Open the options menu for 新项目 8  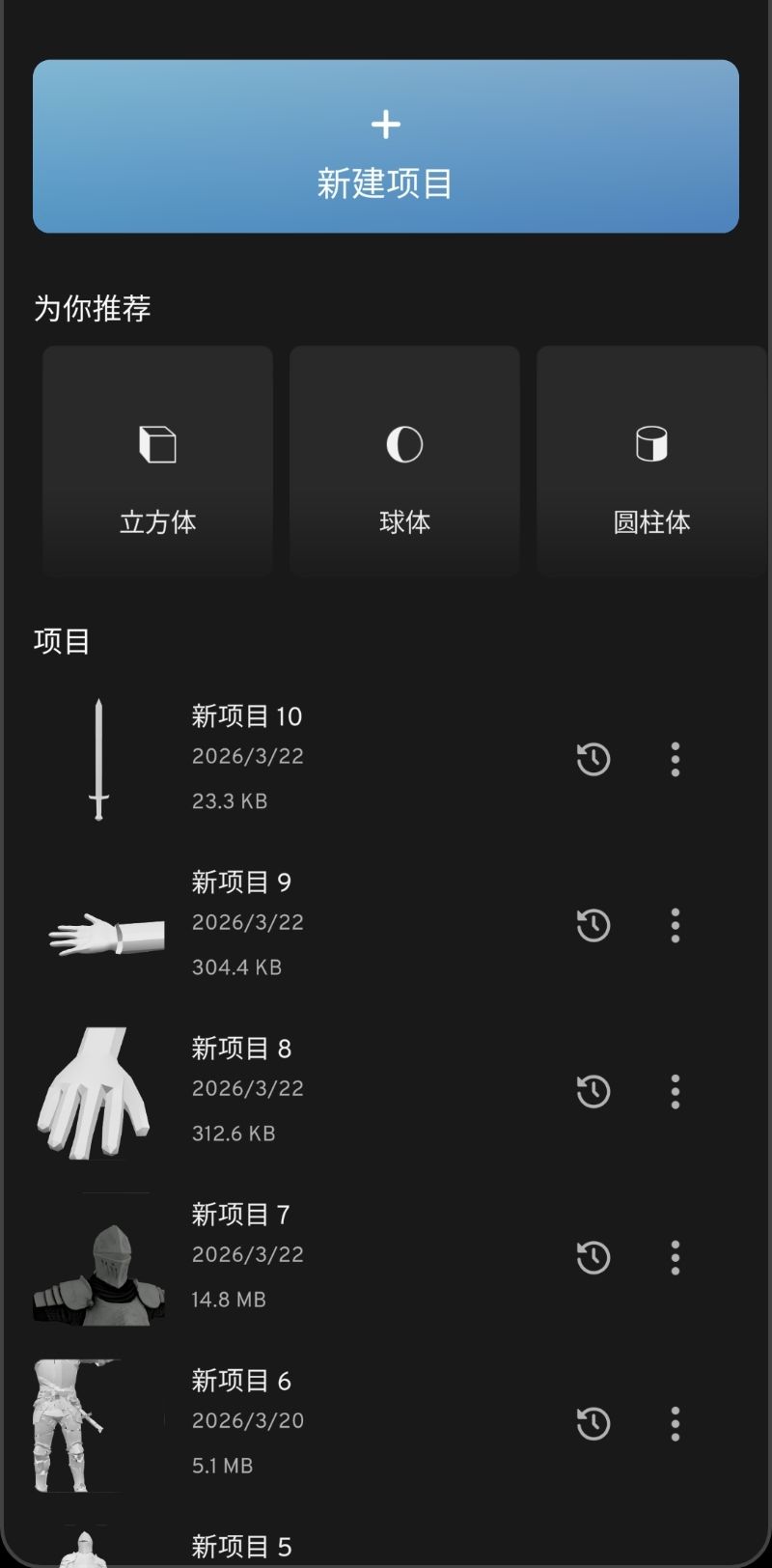pyautogui.click(x=675, y=1091)
